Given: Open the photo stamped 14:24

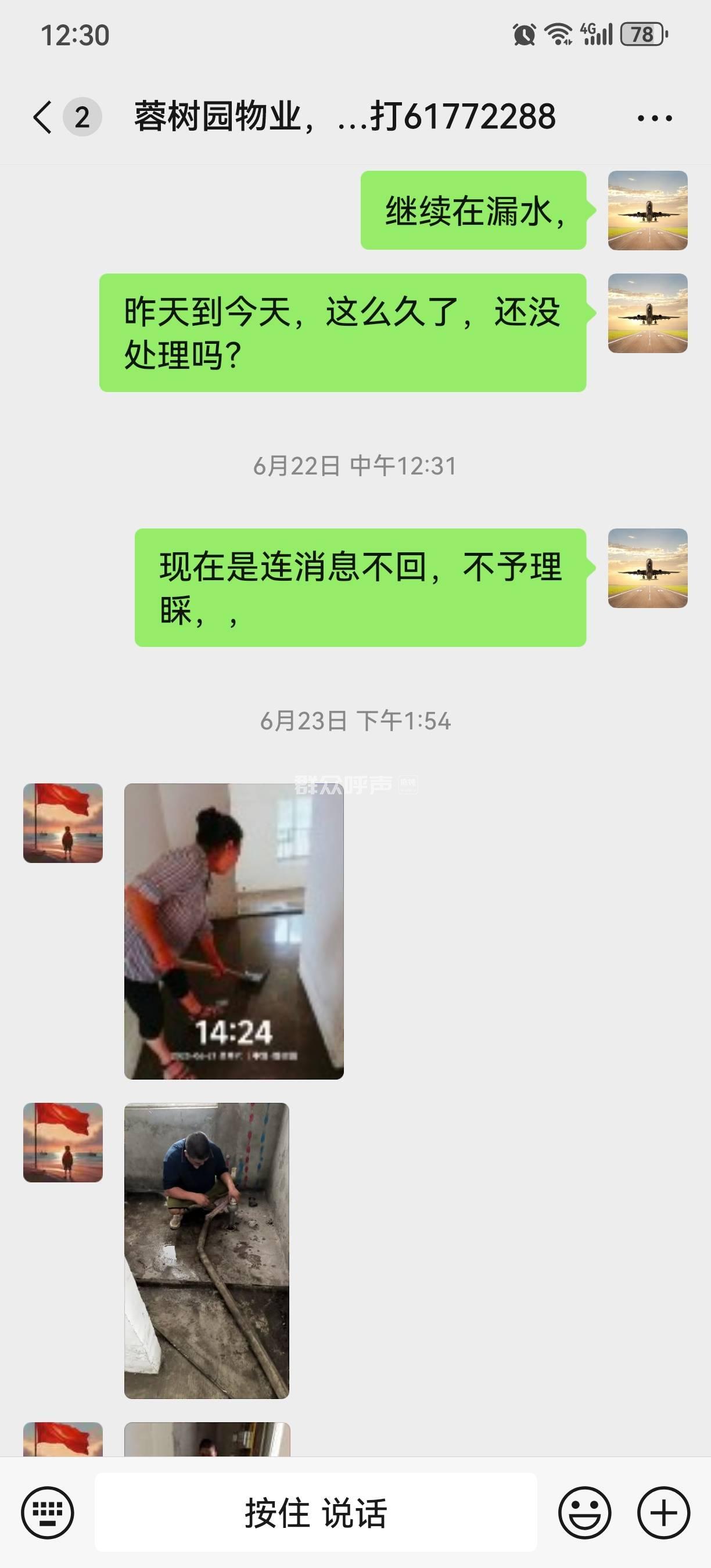Looking at the screenshot, I should 234,931.
